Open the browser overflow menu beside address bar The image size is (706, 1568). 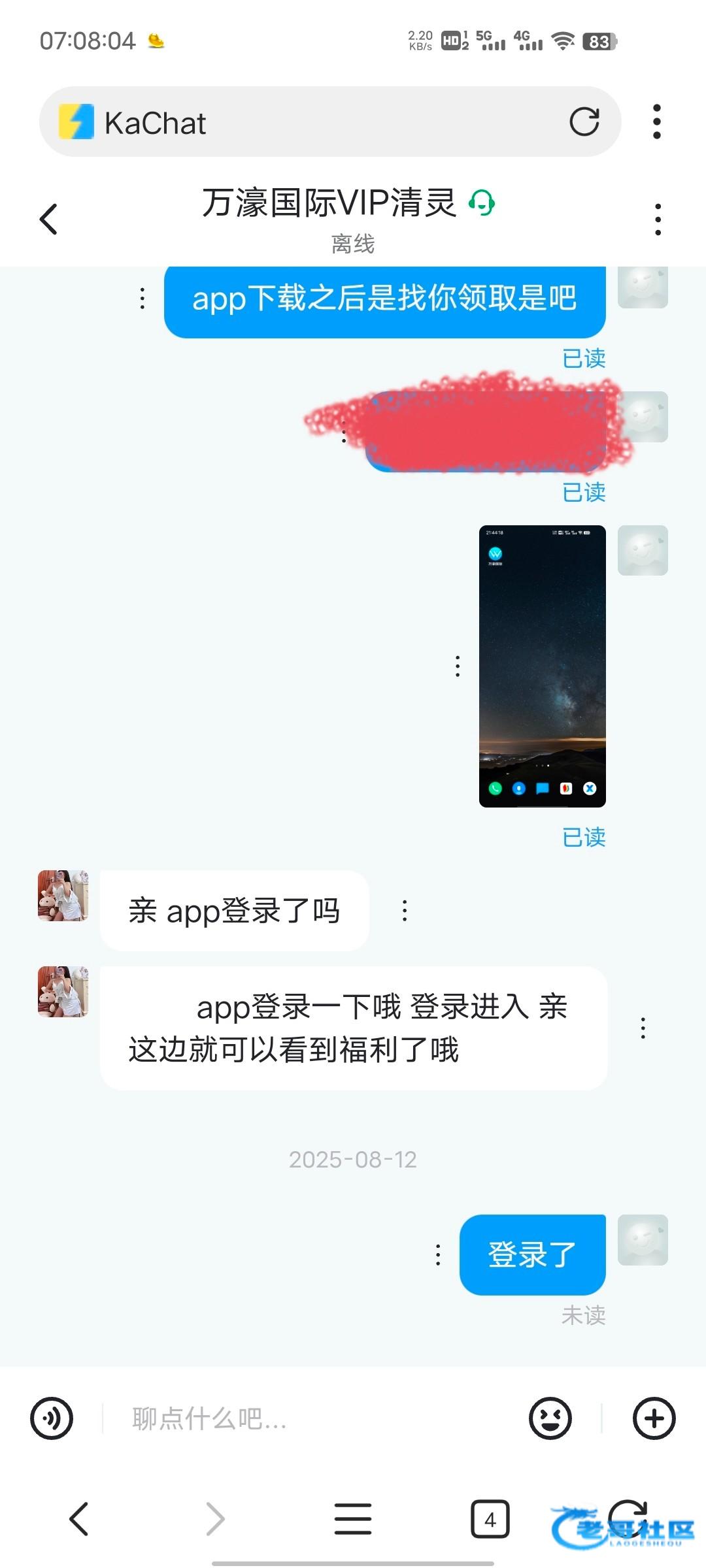[657, 122]
